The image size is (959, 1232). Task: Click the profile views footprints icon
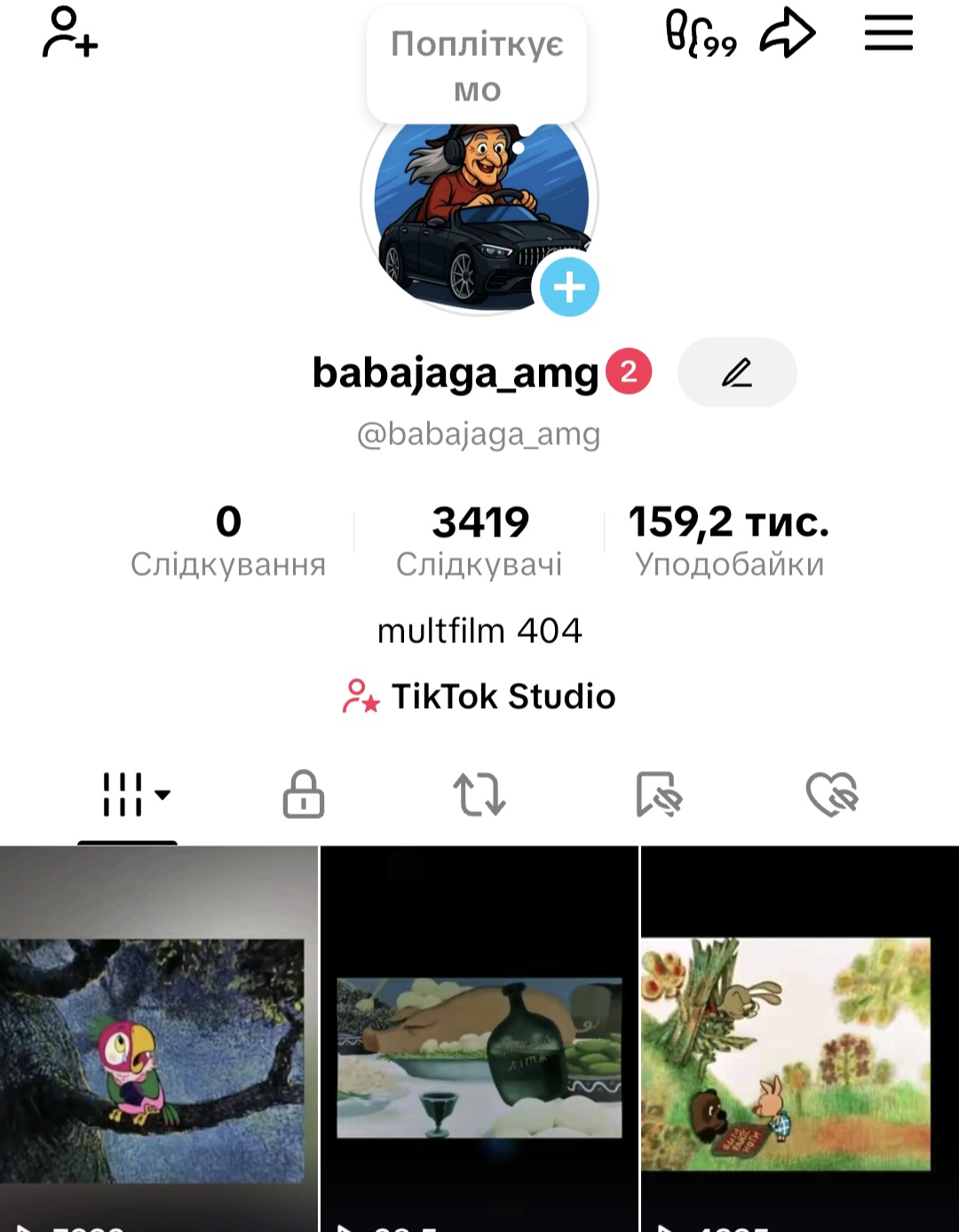point(700,34)
